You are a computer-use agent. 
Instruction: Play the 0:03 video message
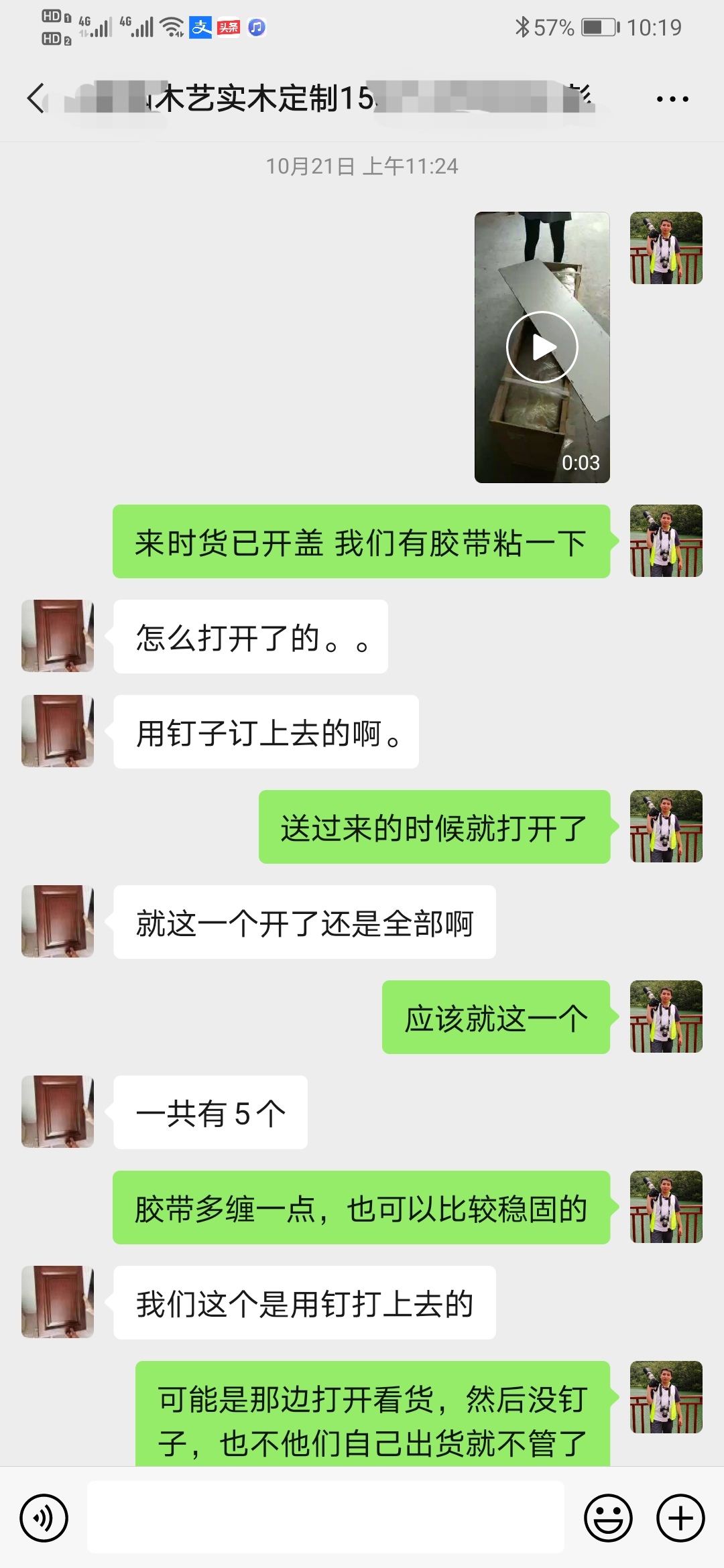pyautogui.click(x=542, y=347)
